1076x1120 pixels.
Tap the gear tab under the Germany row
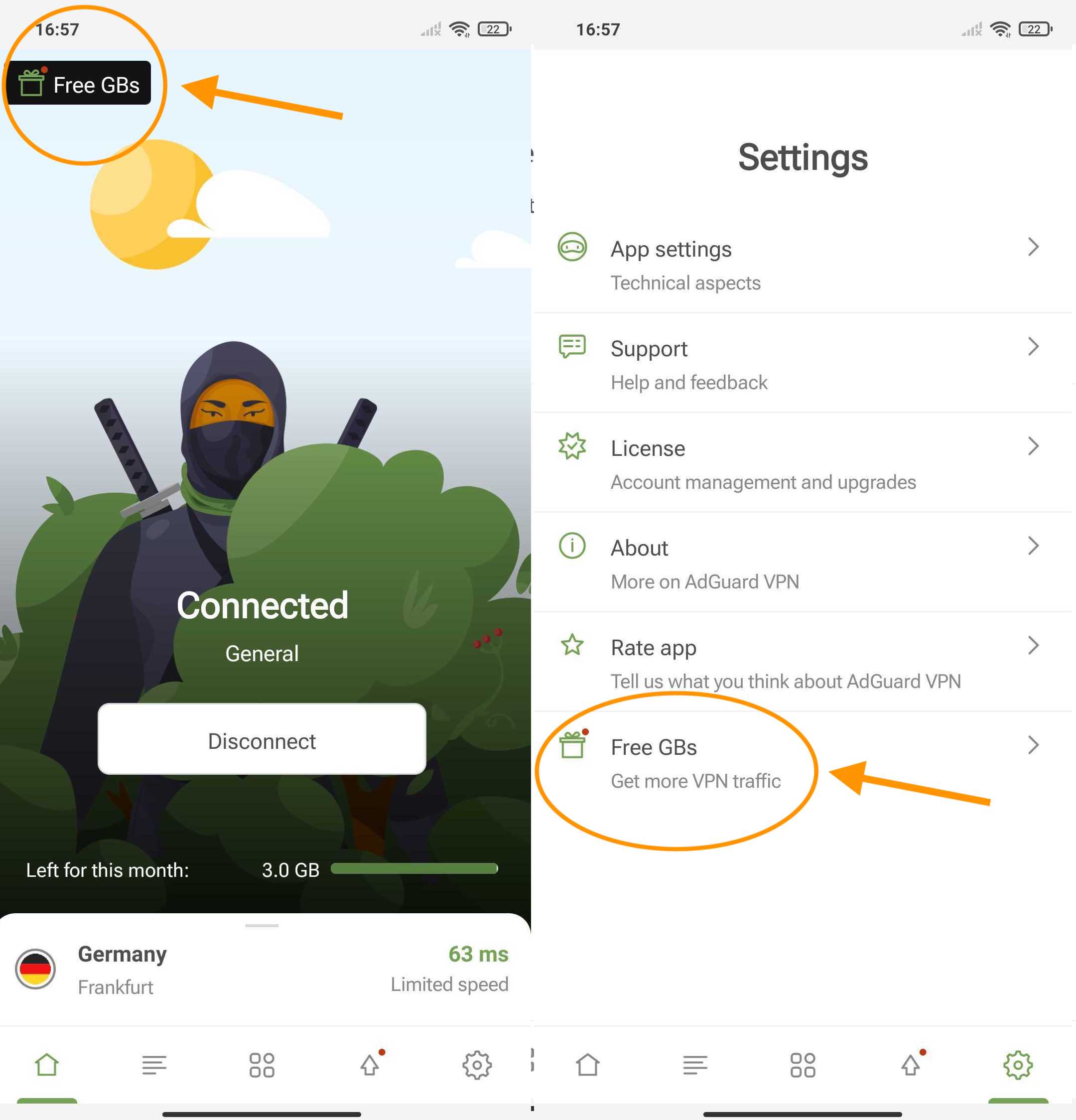coord(477,1065)
